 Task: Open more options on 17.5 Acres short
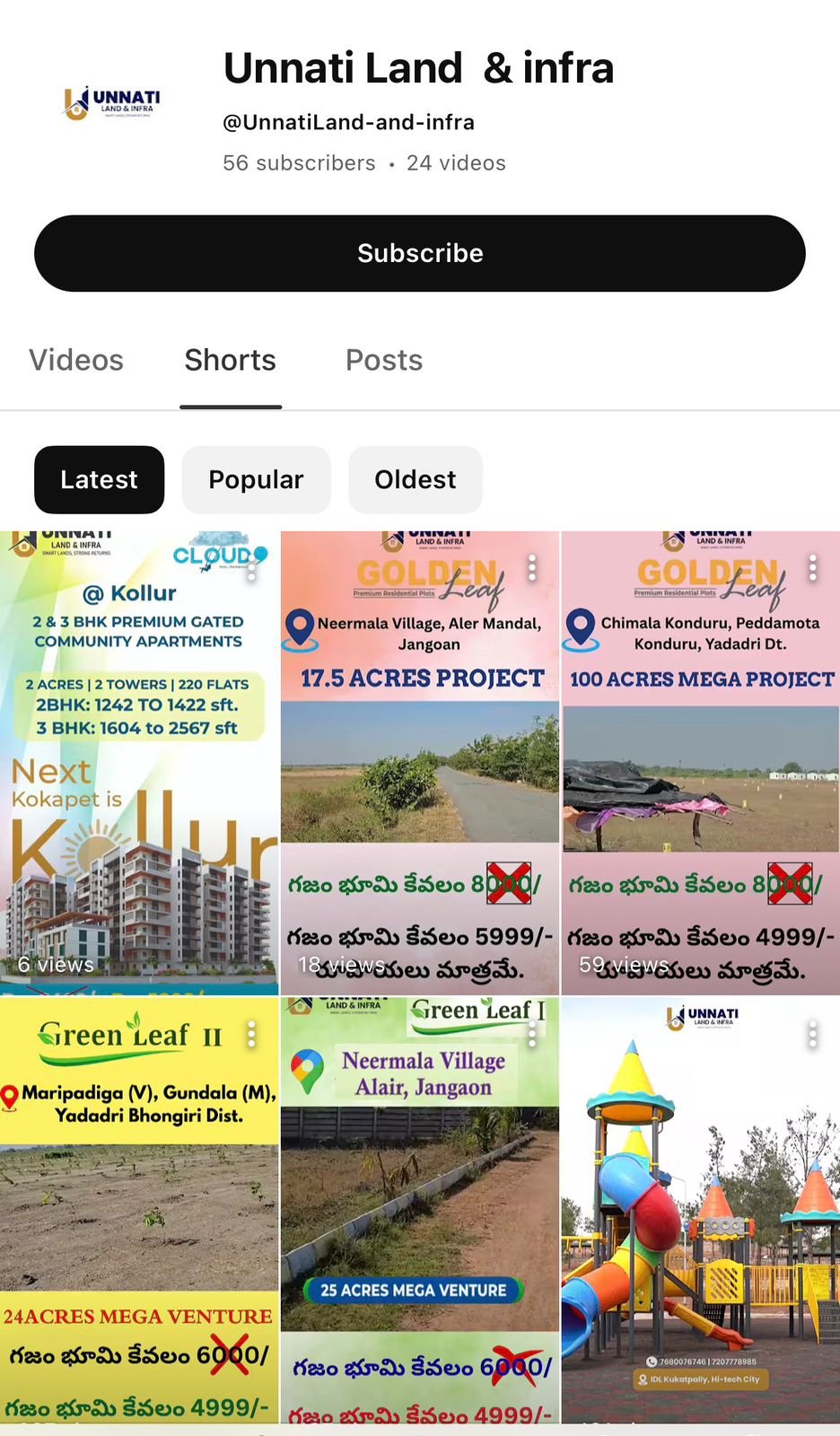tap(532, 567)
